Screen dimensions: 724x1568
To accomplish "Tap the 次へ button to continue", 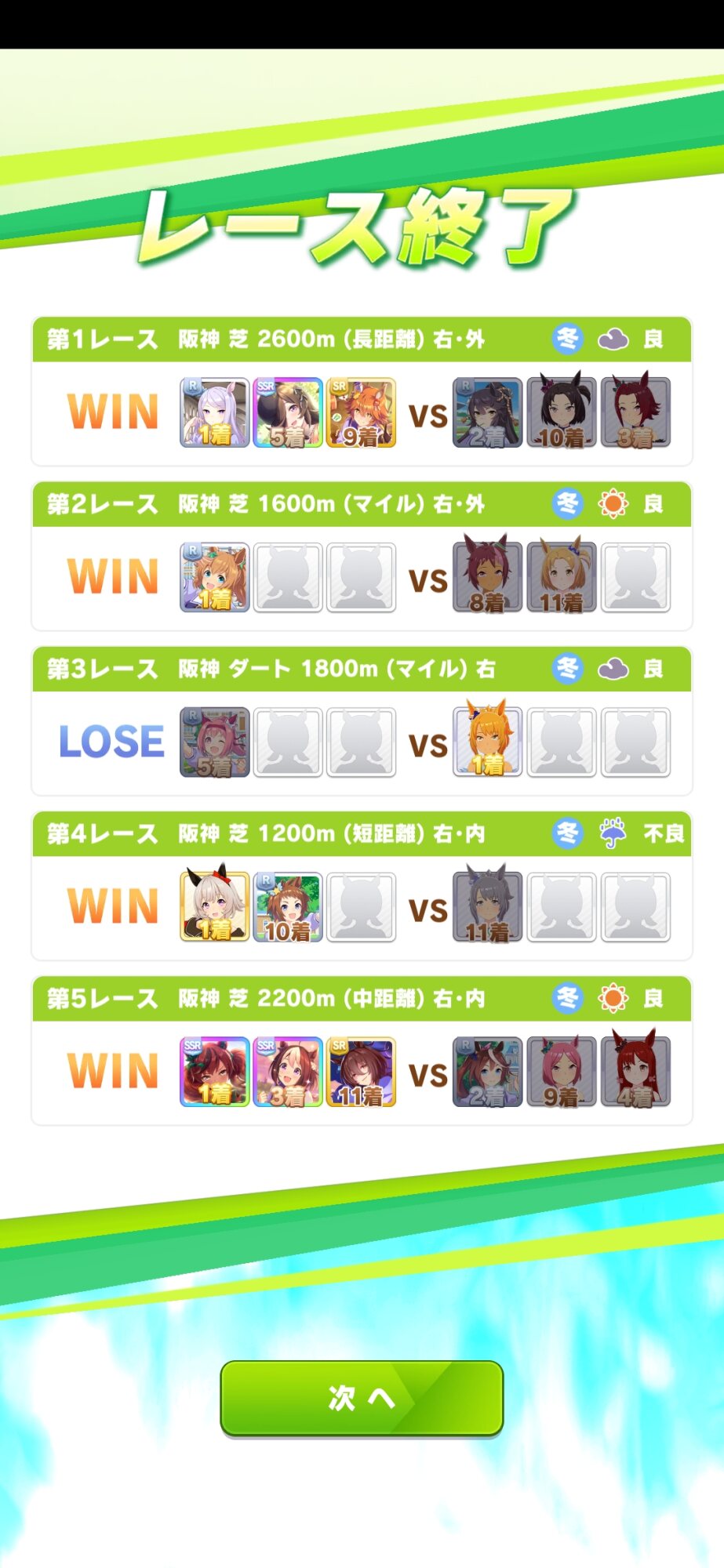I will (x=362, y=1398).
